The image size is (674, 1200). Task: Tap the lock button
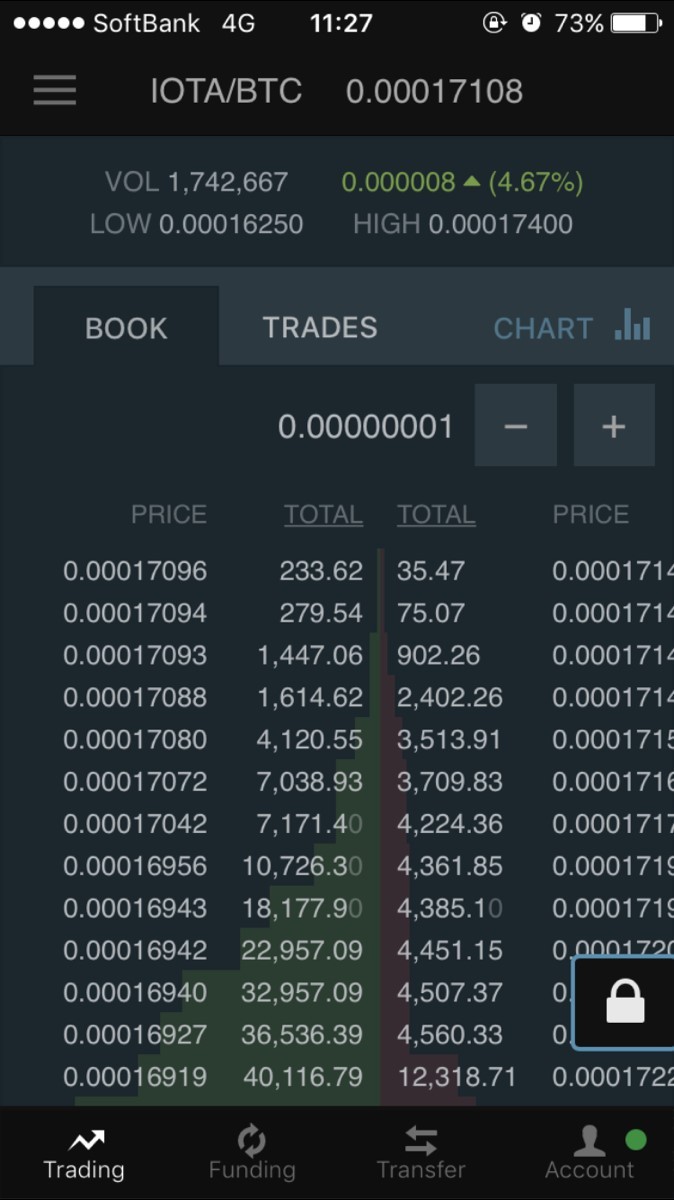(x=625, y=1002)
